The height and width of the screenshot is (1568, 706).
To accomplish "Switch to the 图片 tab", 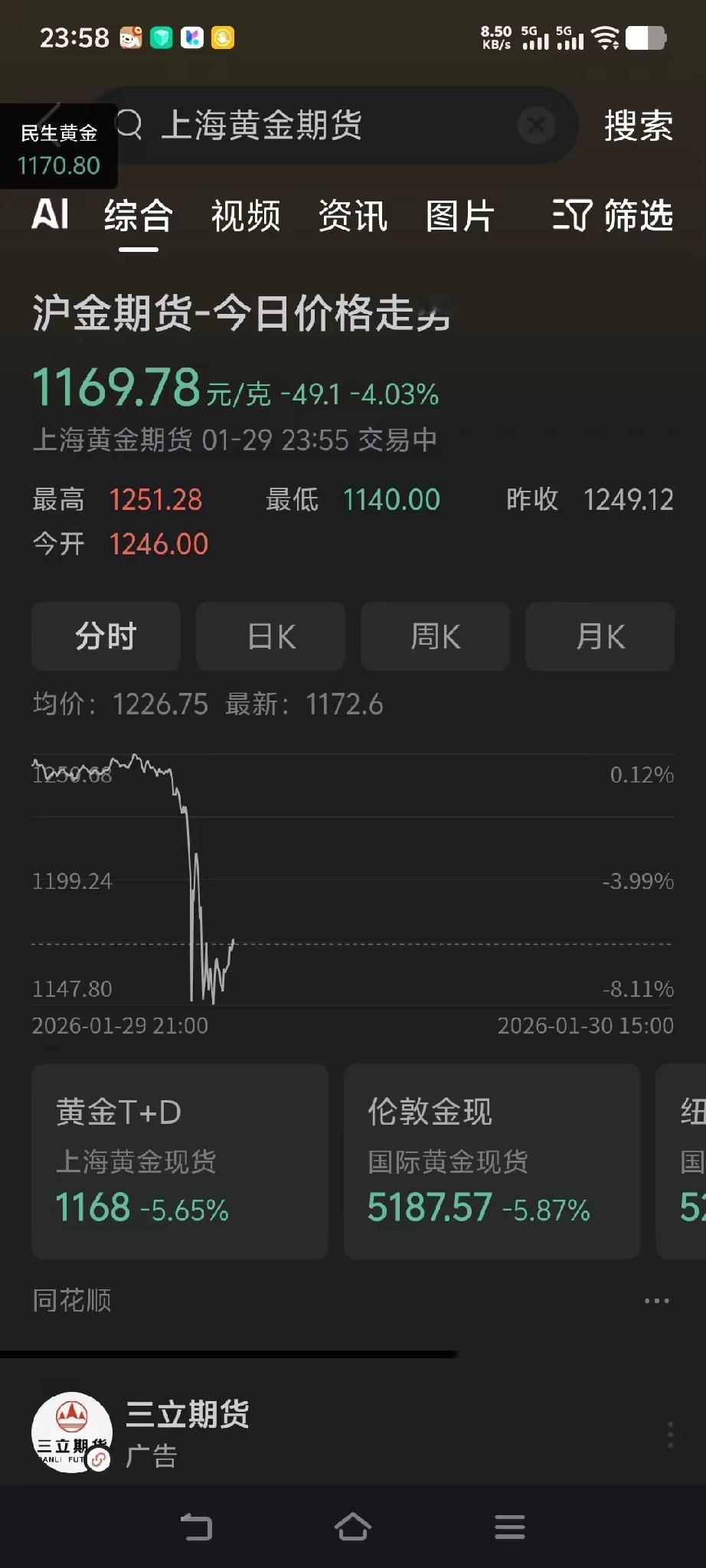I will pos(459,217).
